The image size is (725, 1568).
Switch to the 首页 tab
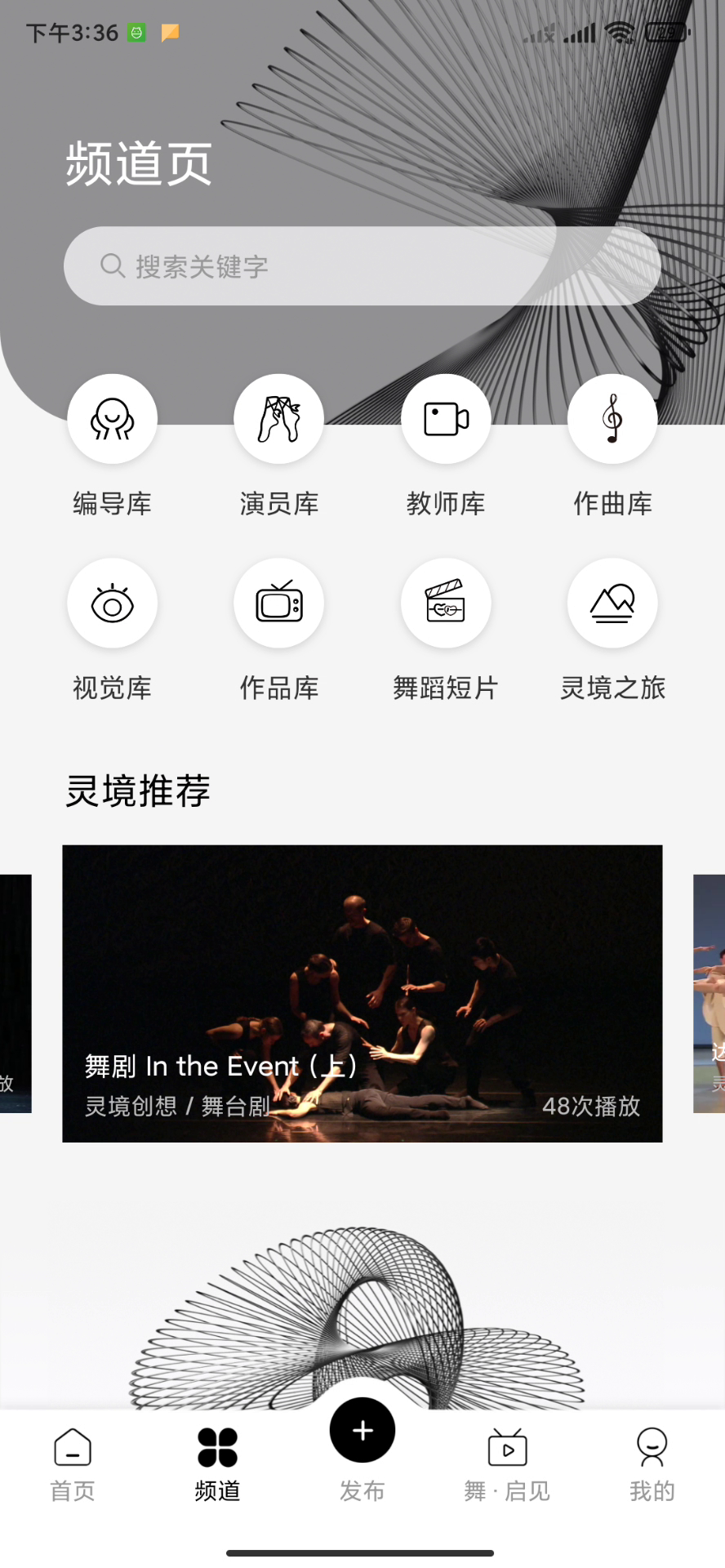pyautogui.click(x=72, y=1462)
